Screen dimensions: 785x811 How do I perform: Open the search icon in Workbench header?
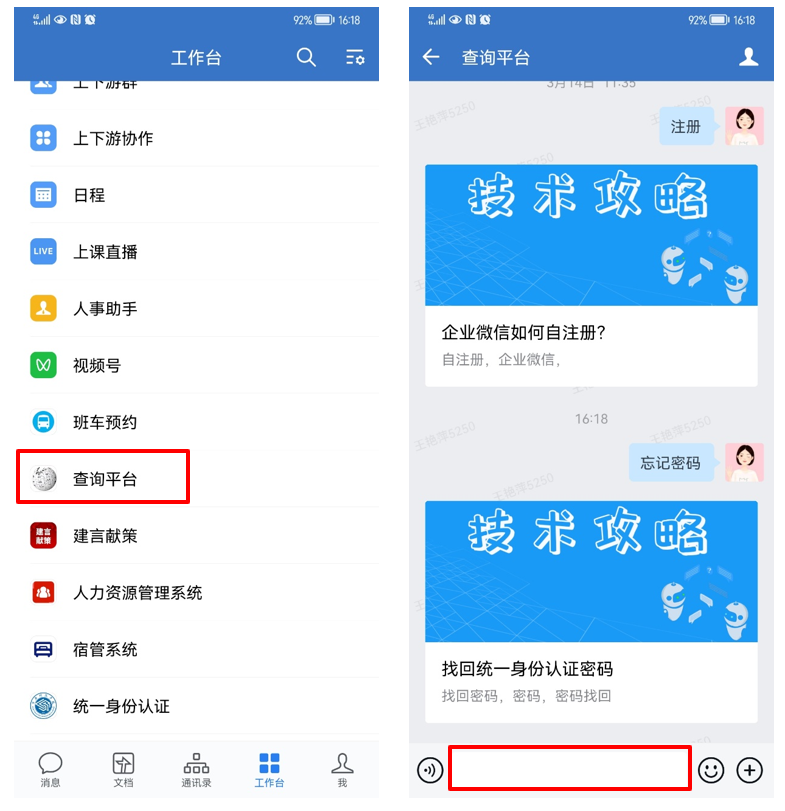click(x=306, y=57)
